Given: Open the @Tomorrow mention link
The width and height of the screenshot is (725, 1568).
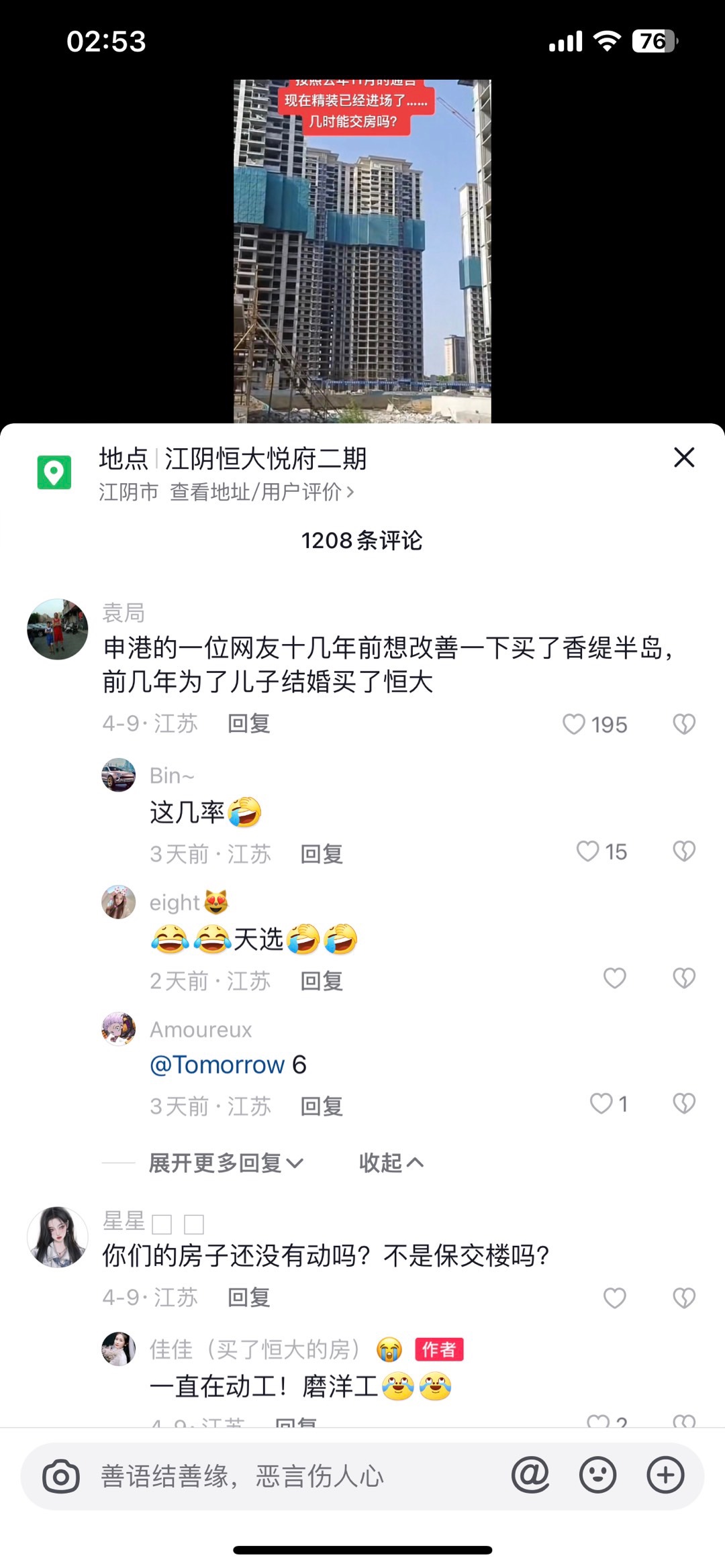Looking at the screenshot, I should [x=217, y=1065].
